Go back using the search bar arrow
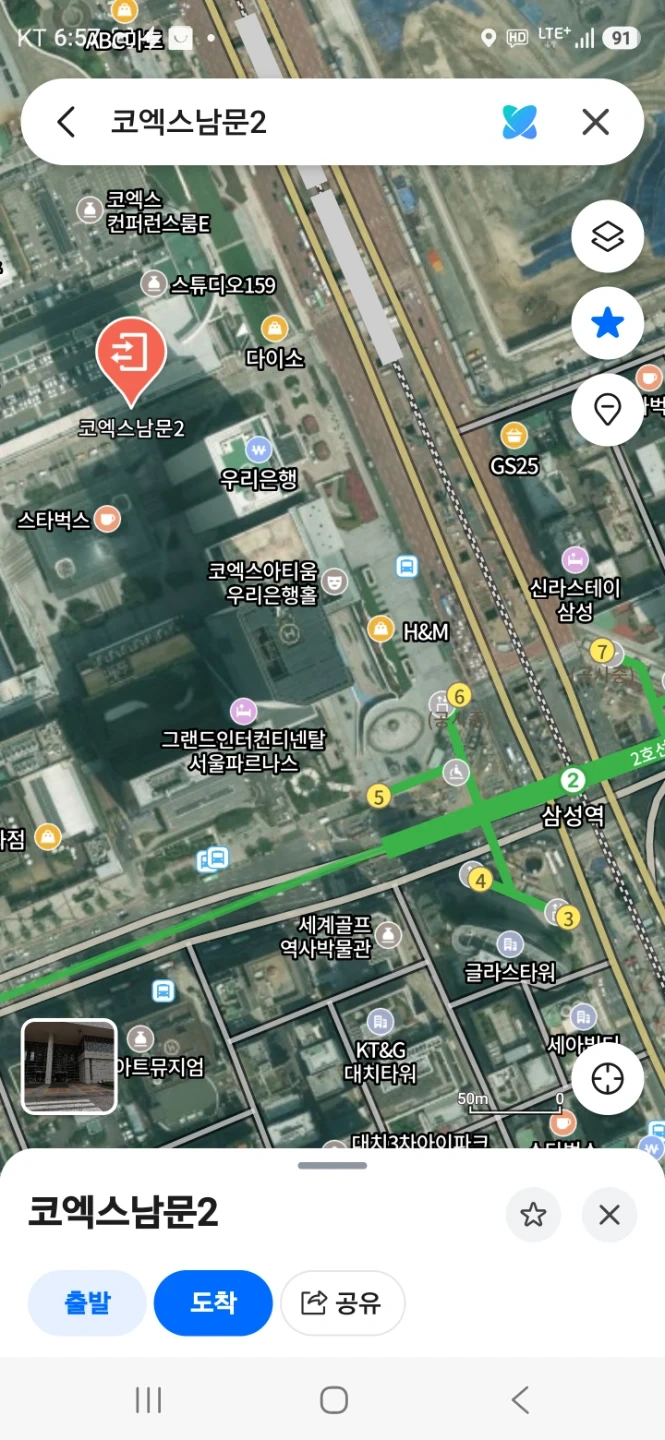Viewport: 665px width, 1440px height. pyautogui.click(x=66, y=122)
